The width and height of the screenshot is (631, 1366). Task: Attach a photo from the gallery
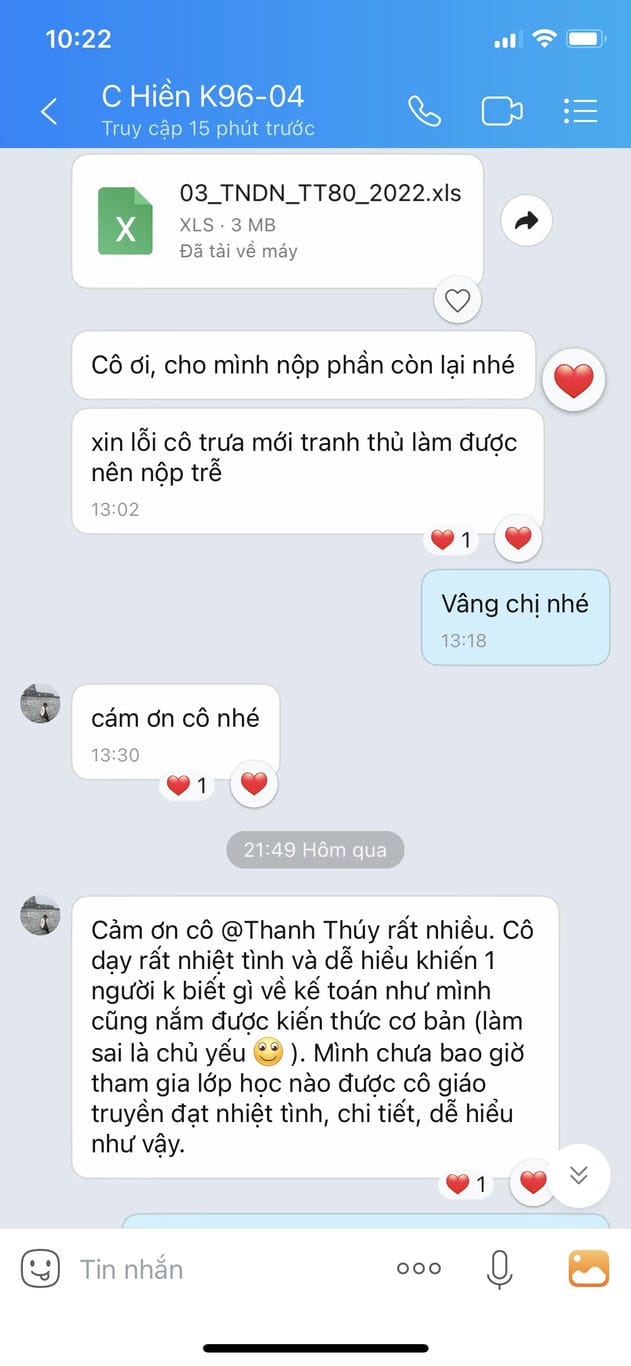pos(588,1269)
